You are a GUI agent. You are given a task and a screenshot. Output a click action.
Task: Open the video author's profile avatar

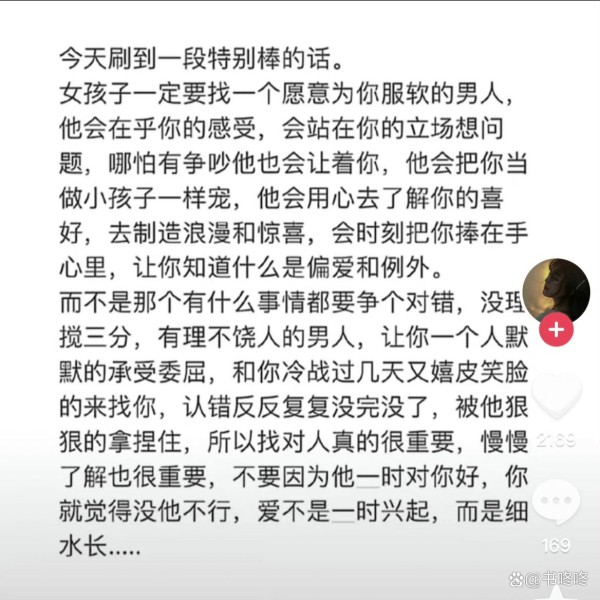556,291
